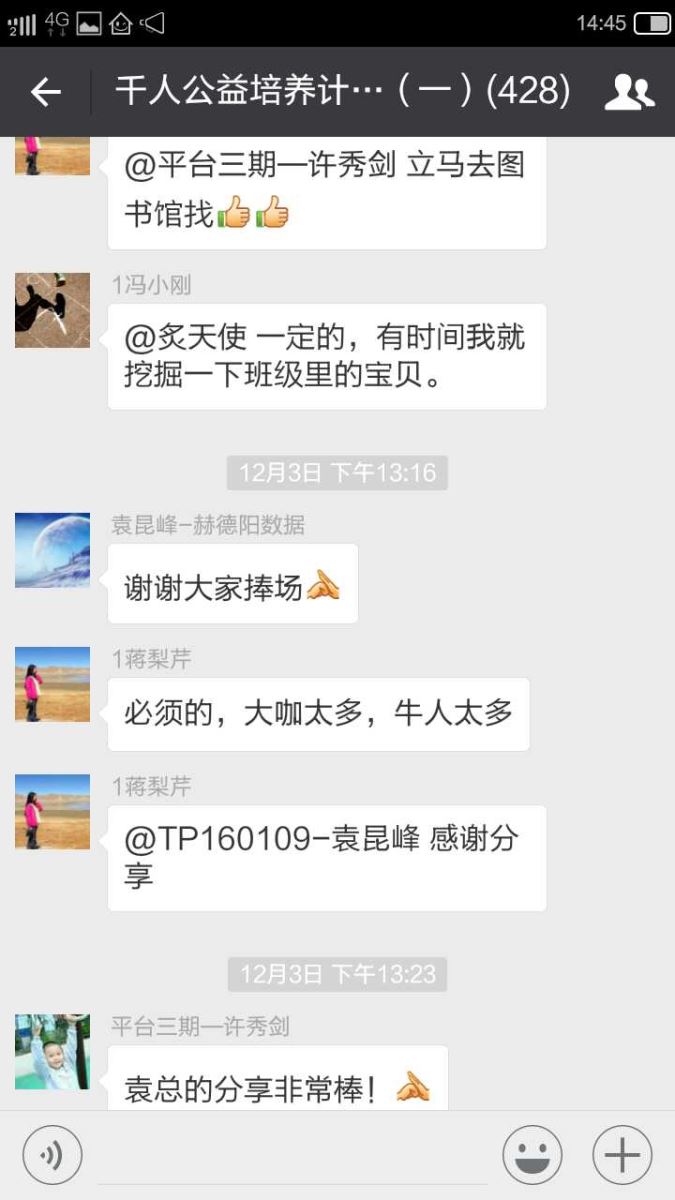The height and width of the screenshot is (1200, 675).
Task: Switch to voice message input
Action: tap(52, 1155)
